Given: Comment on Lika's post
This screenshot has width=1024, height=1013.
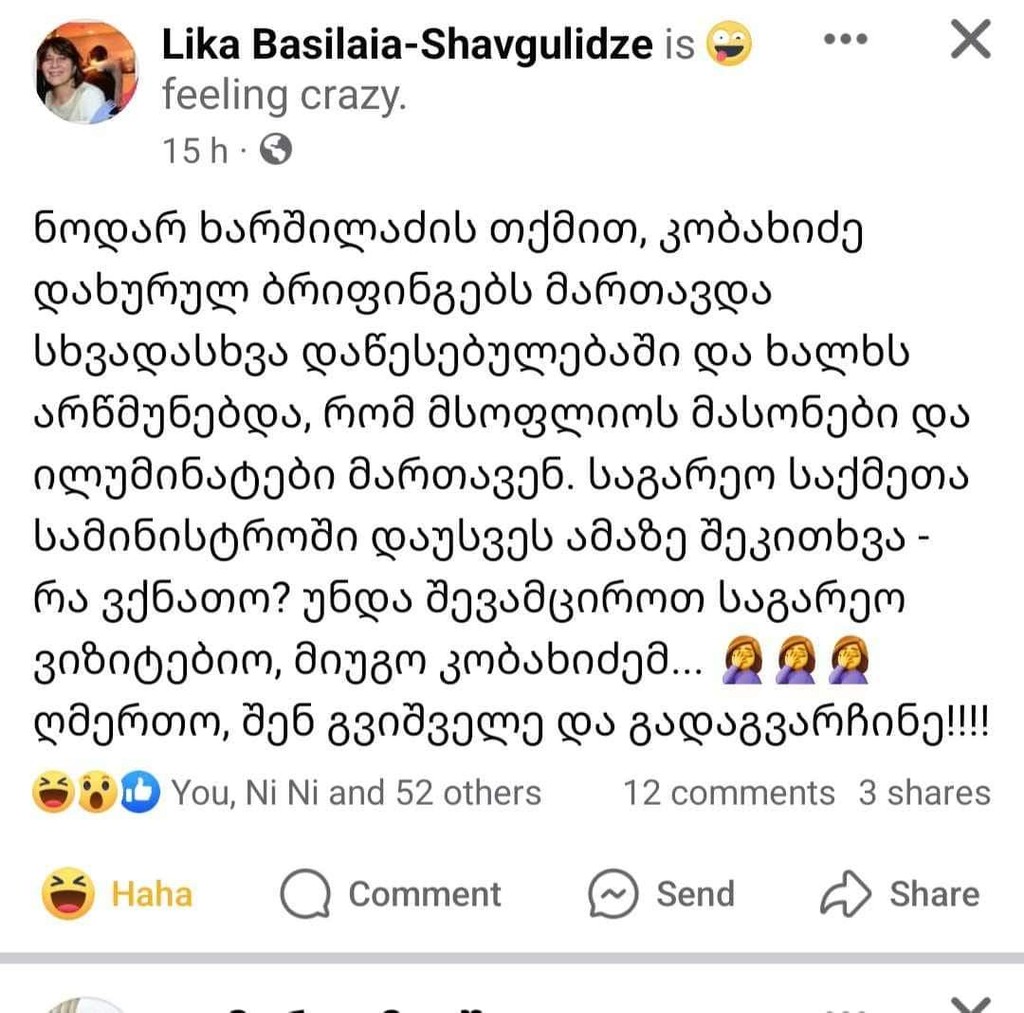Looking at the screenshot, I should (x=391, y=893).
